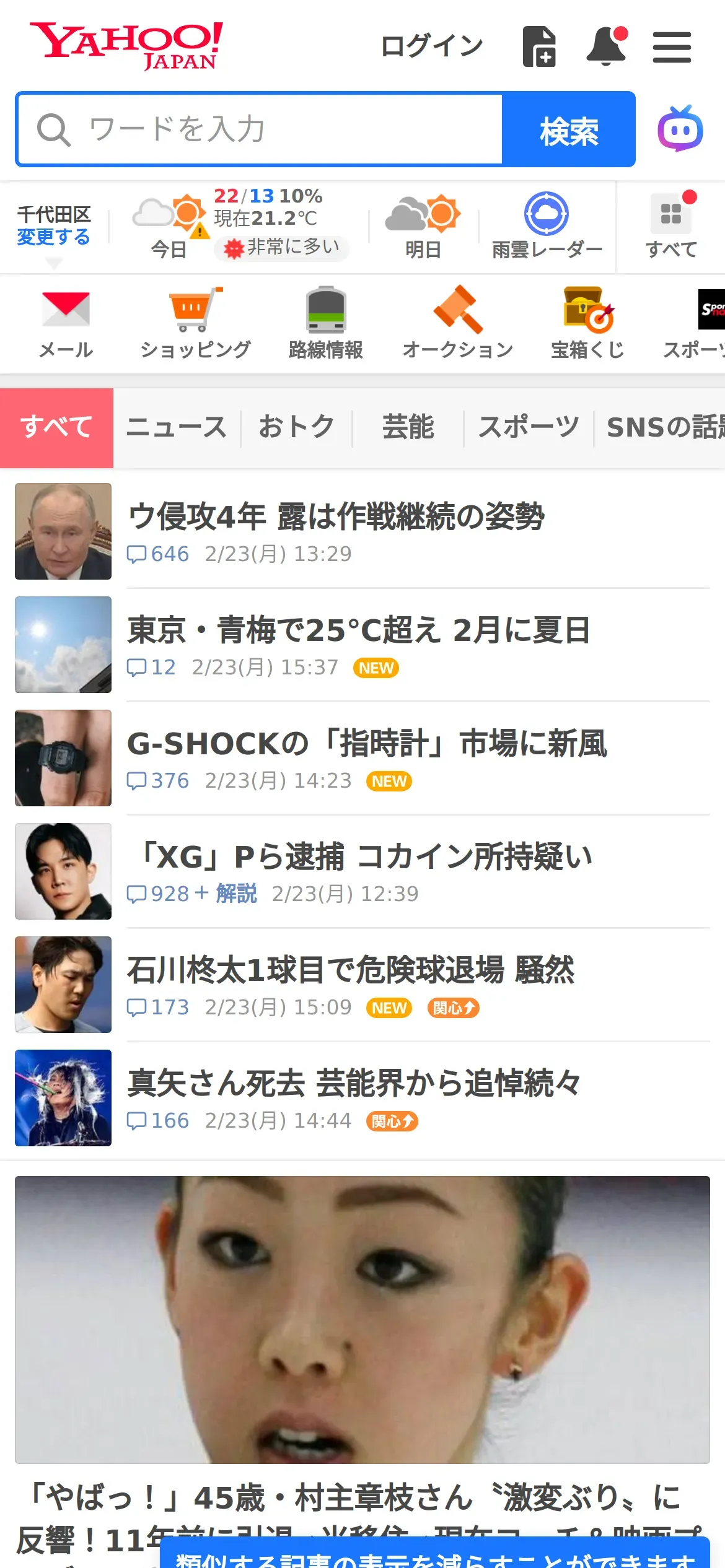
Task: Switch to the ニュース tab
Action: (177, 427)
